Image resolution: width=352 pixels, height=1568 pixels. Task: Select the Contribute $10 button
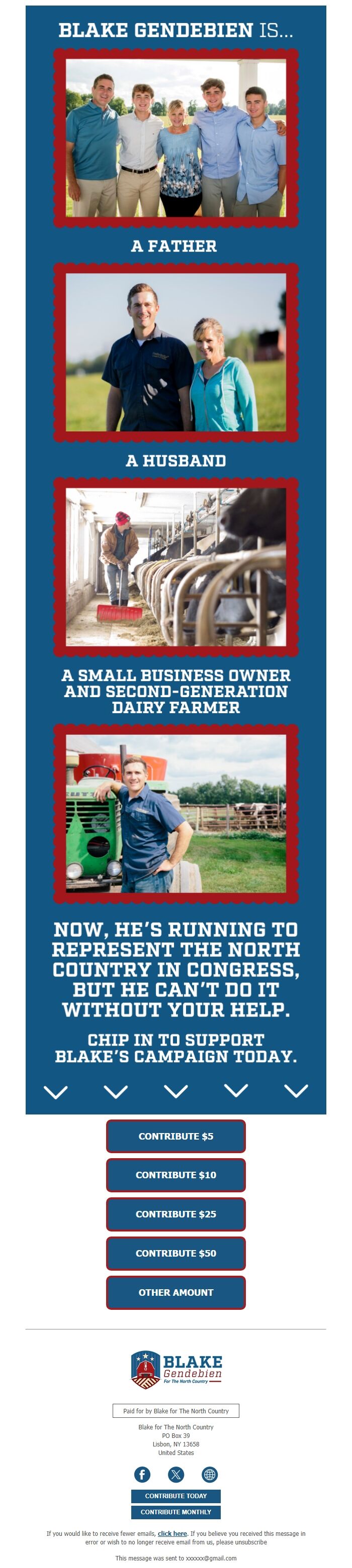175,1175
